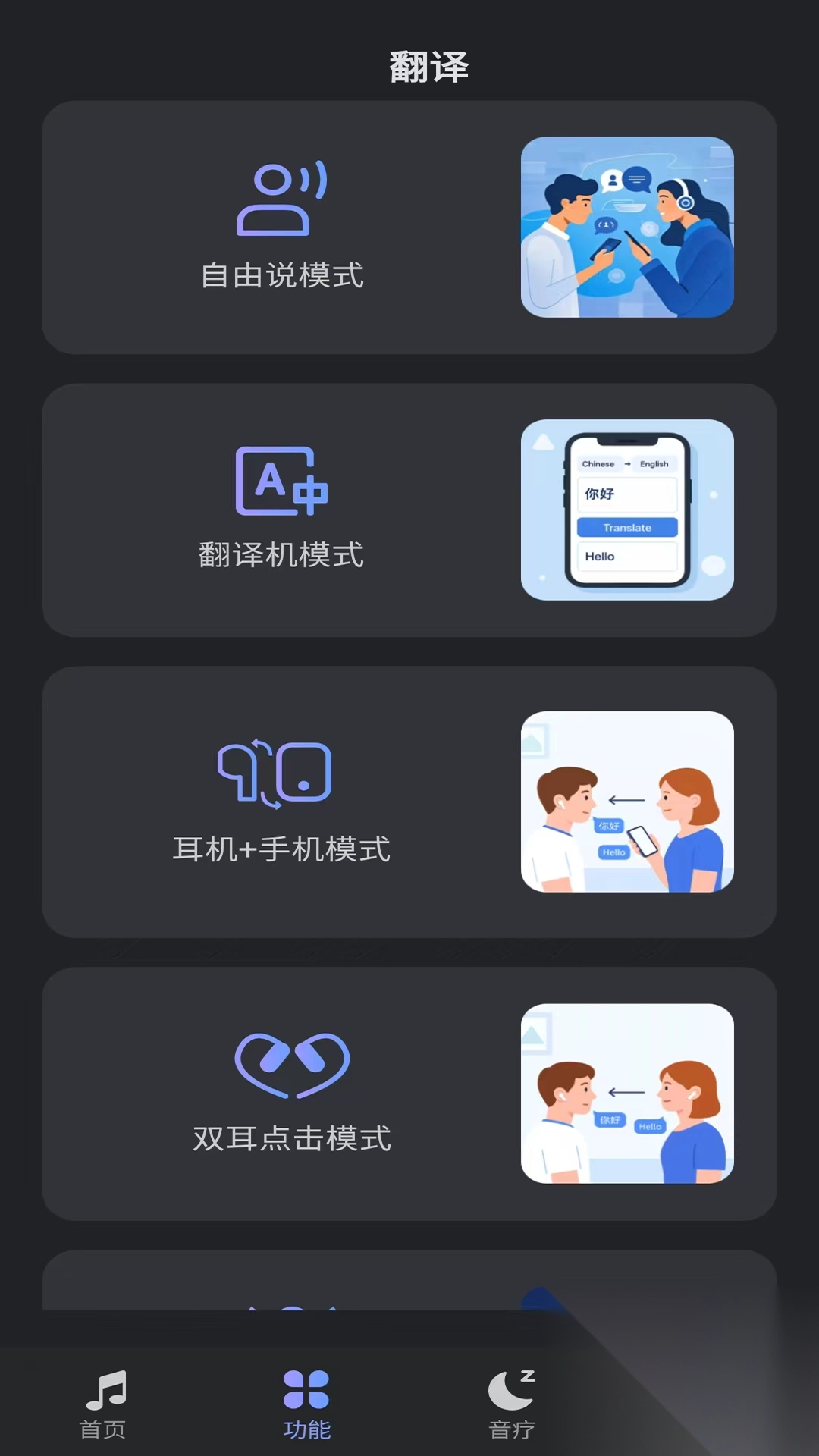Open 自由说模式 translation mode
This screenshot has height=1456, width=819.
click(409, 227)
